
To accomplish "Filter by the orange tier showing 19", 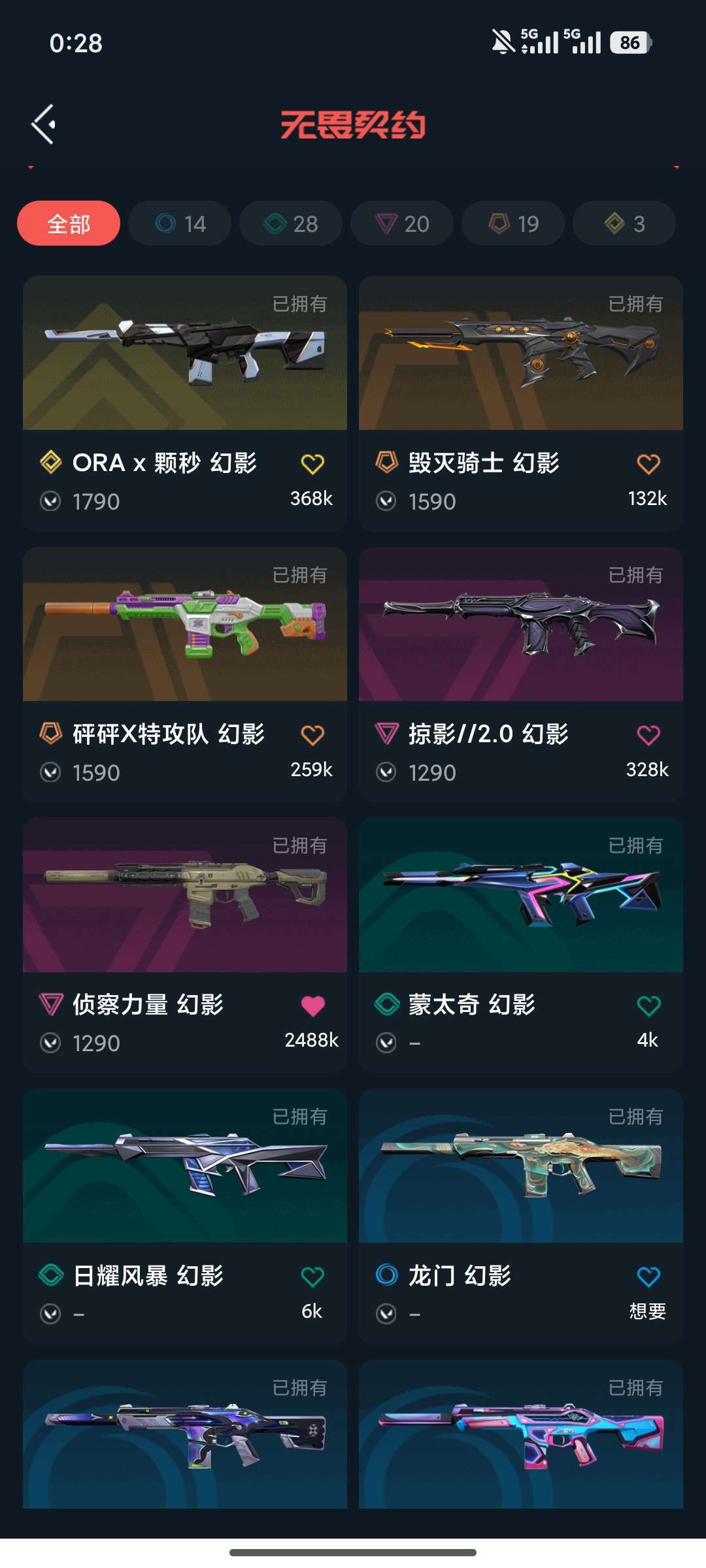I will coord(513,223).
